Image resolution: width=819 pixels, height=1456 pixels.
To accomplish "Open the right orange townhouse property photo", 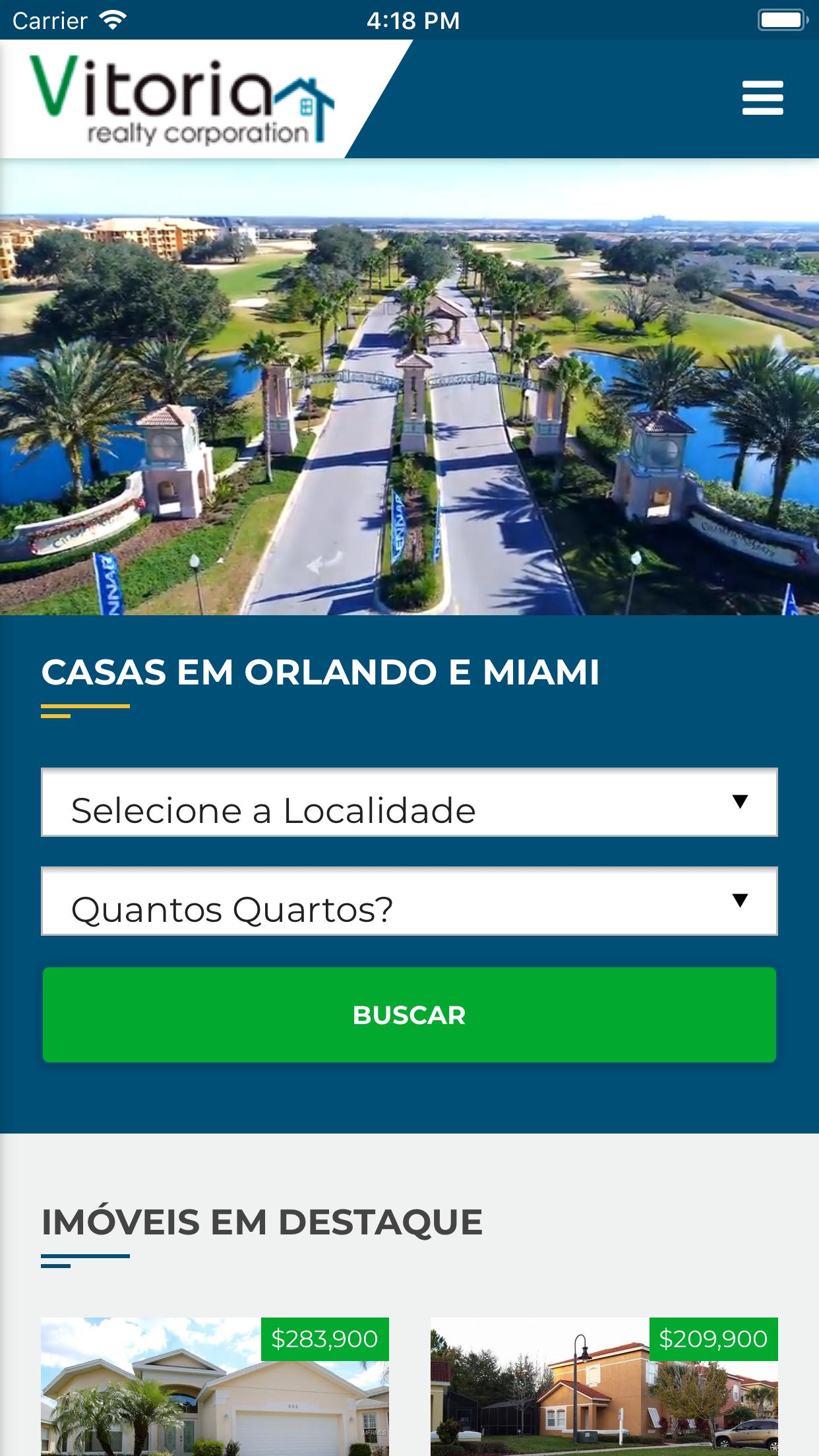I will (605, 1411).
